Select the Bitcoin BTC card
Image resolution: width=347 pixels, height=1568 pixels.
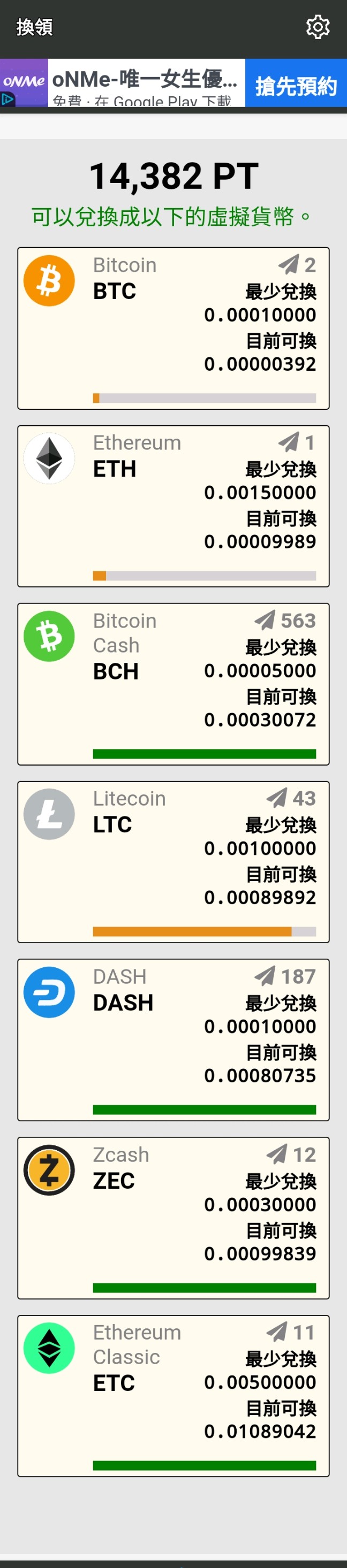click(x=174, y=328)
